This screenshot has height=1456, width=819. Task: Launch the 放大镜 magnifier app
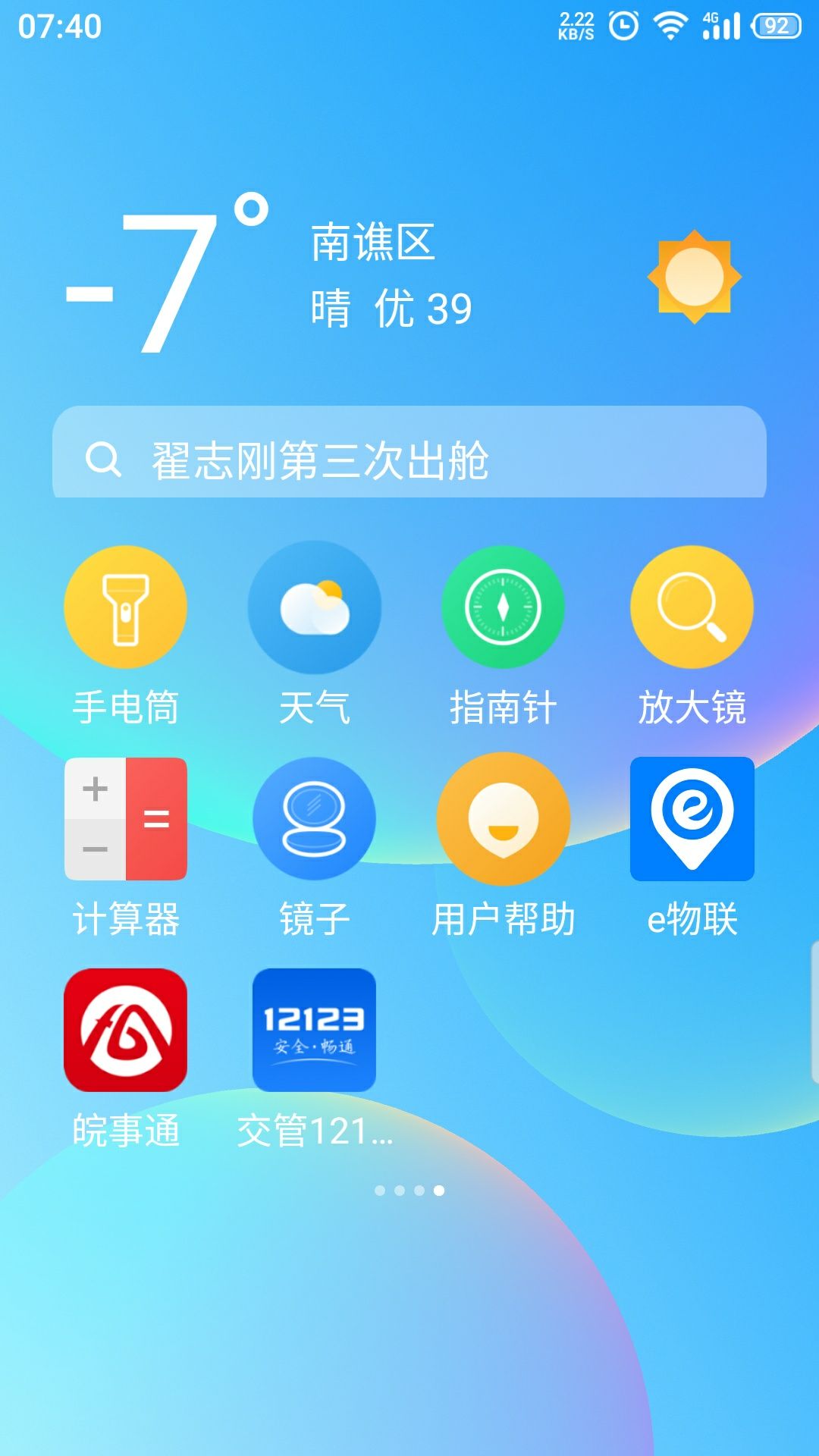692,607
